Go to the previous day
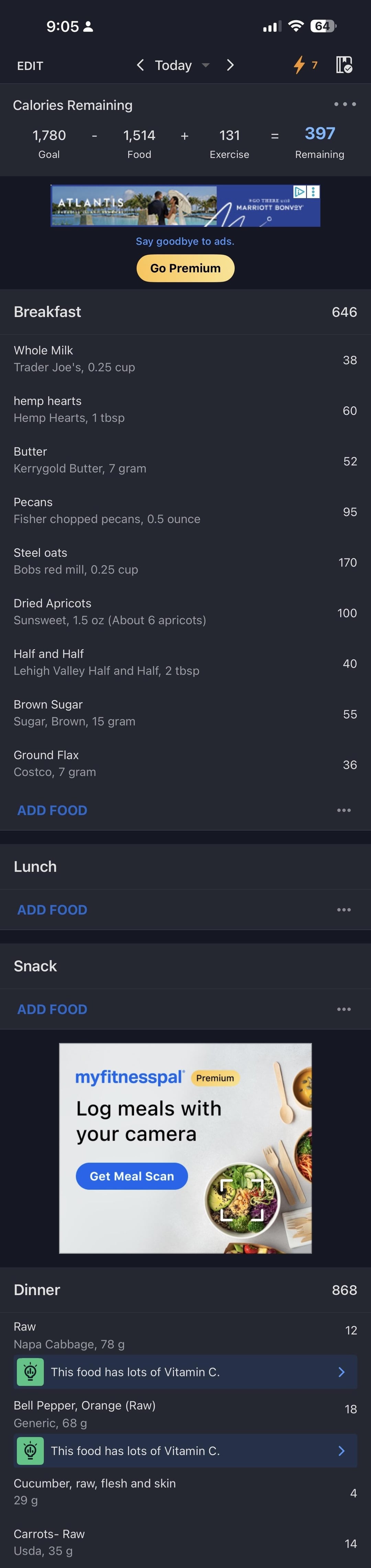 point(140,65)
